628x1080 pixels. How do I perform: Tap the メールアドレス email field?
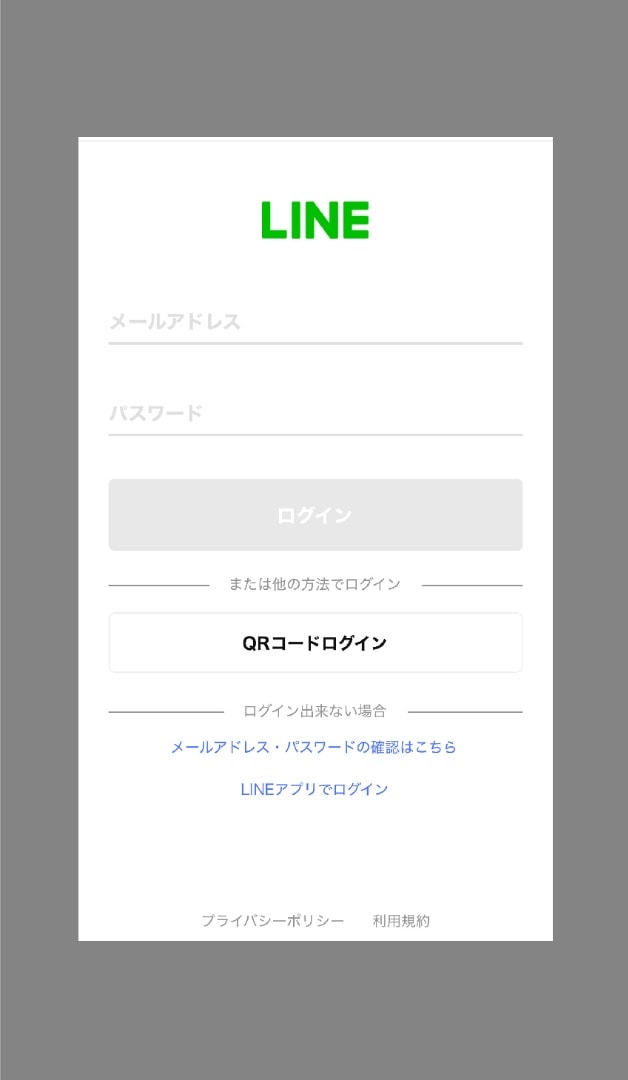click(x=315, y=322)
